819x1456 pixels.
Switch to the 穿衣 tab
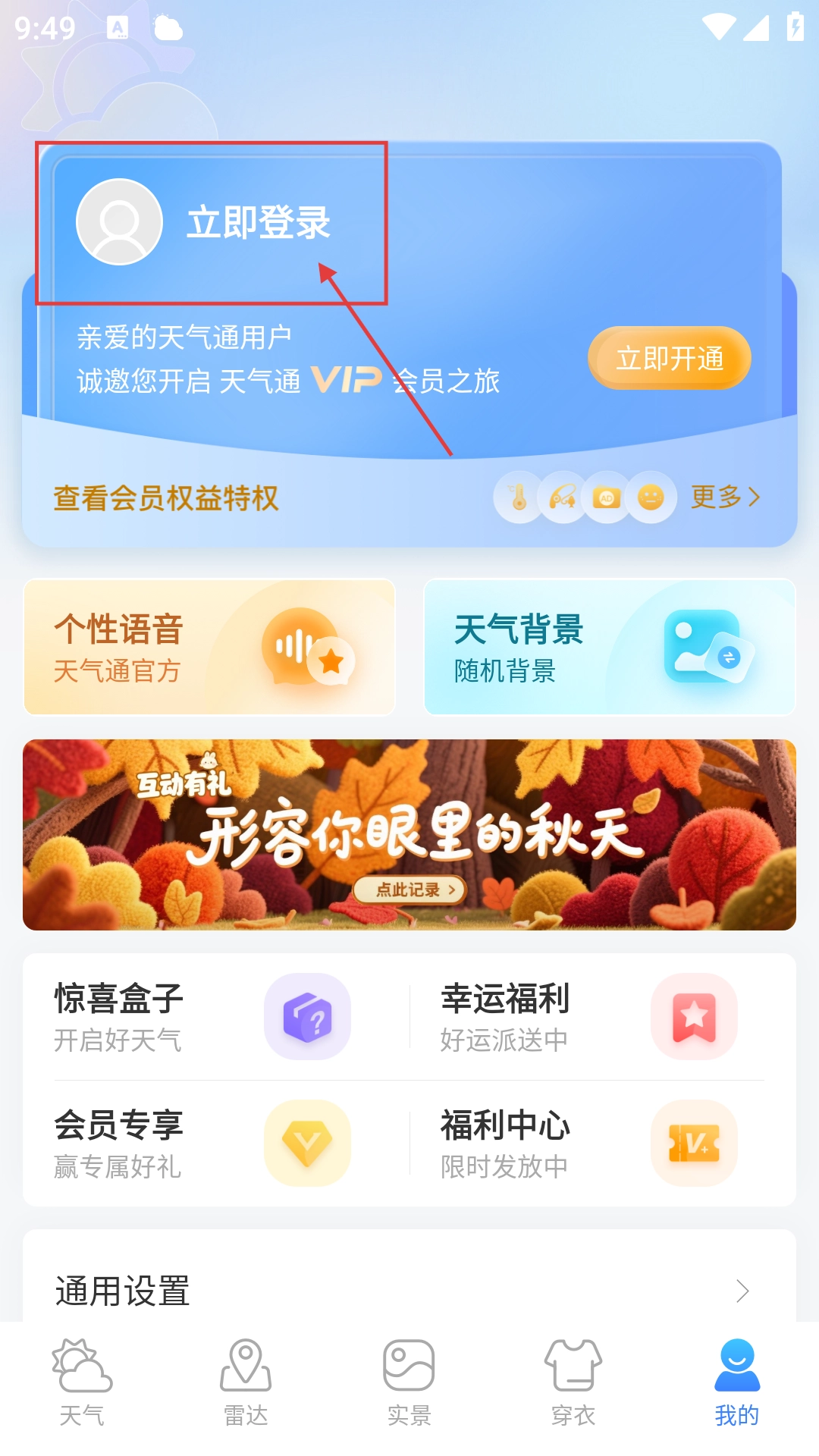click(x=573, y=1382)
